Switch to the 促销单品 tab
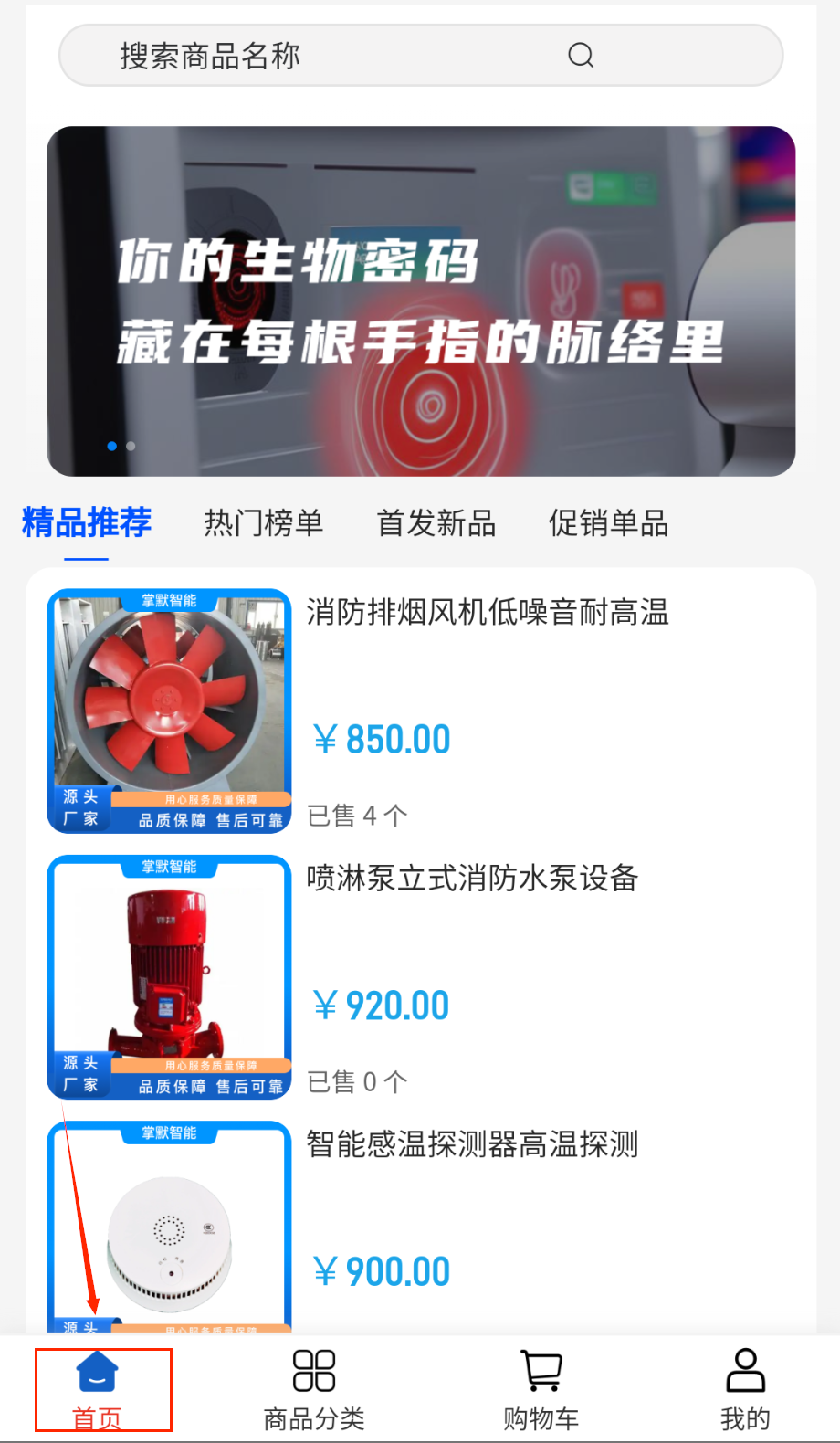The image size is (840, 1443). point(608,523)
